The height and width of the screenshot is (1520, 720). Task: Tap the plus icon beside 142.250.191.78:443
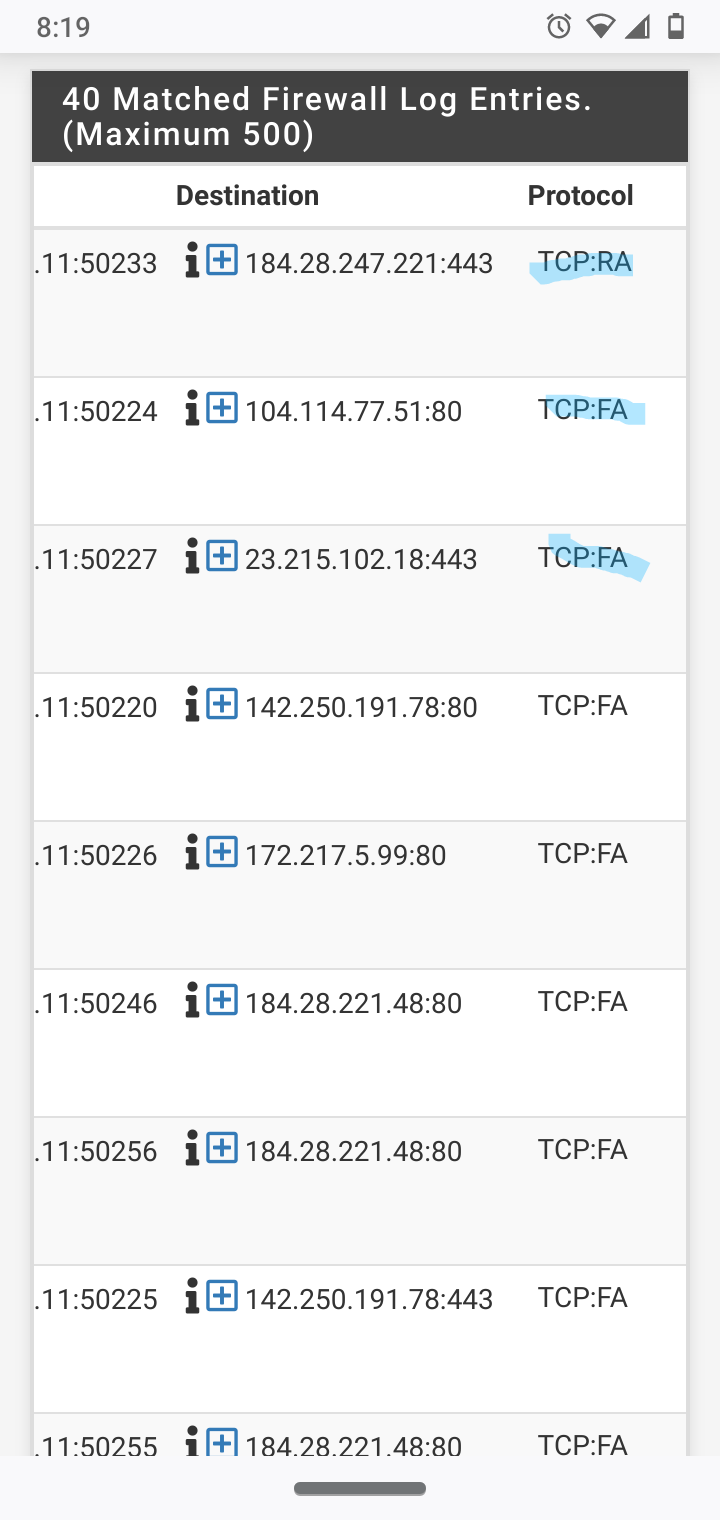click(x=222, y=1296)
